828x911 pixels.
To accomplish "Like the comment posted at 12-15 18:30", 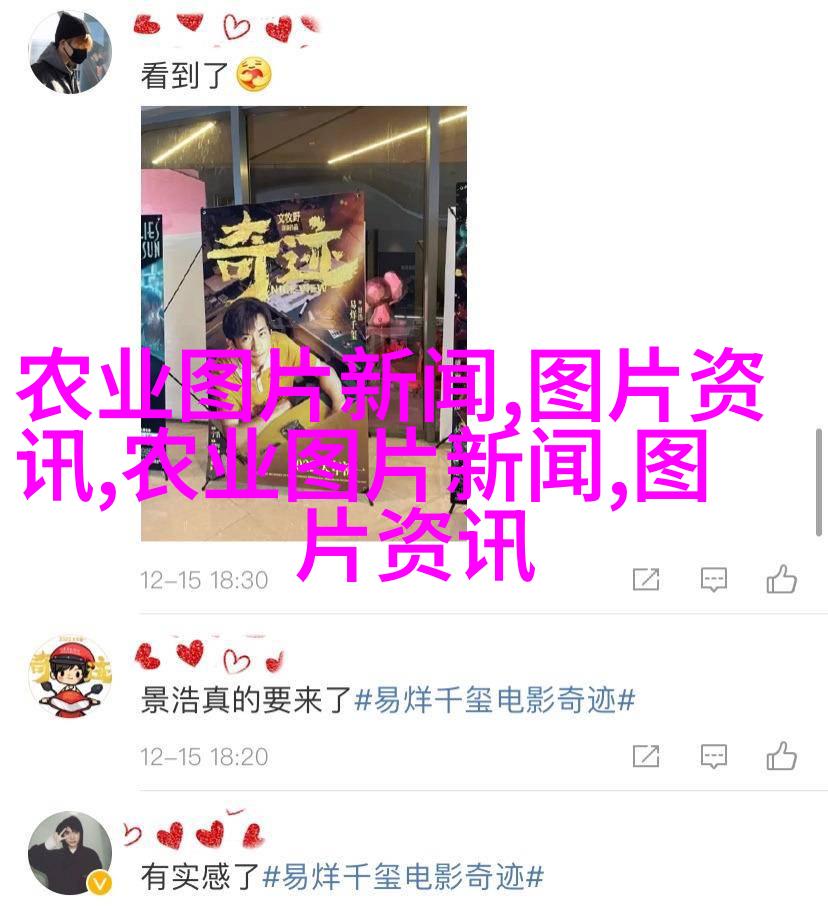I will point(781,579).
